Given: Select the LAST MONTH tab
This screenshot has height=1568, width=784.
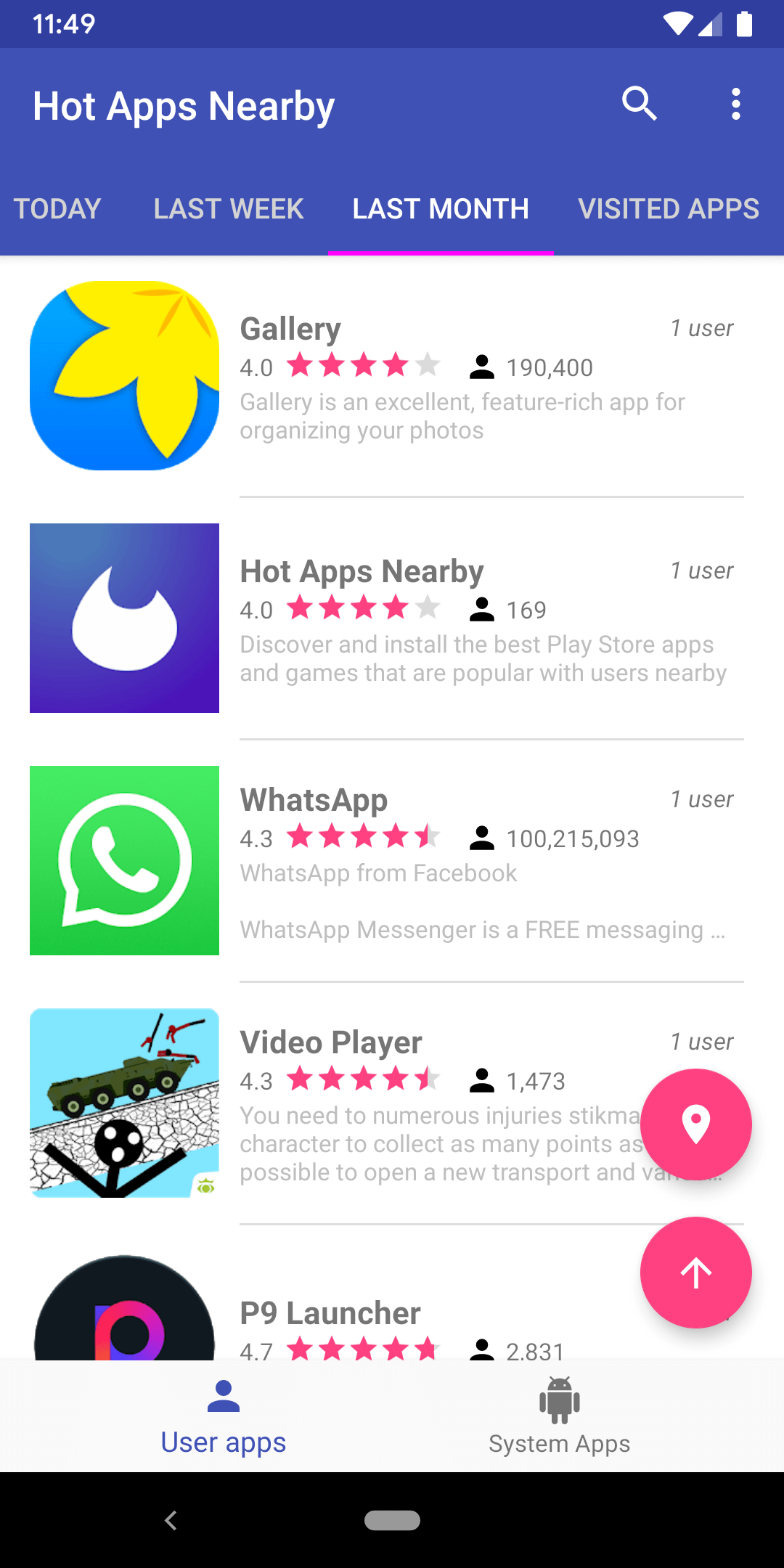Looking at the screenshot, I should coord(440,208).
